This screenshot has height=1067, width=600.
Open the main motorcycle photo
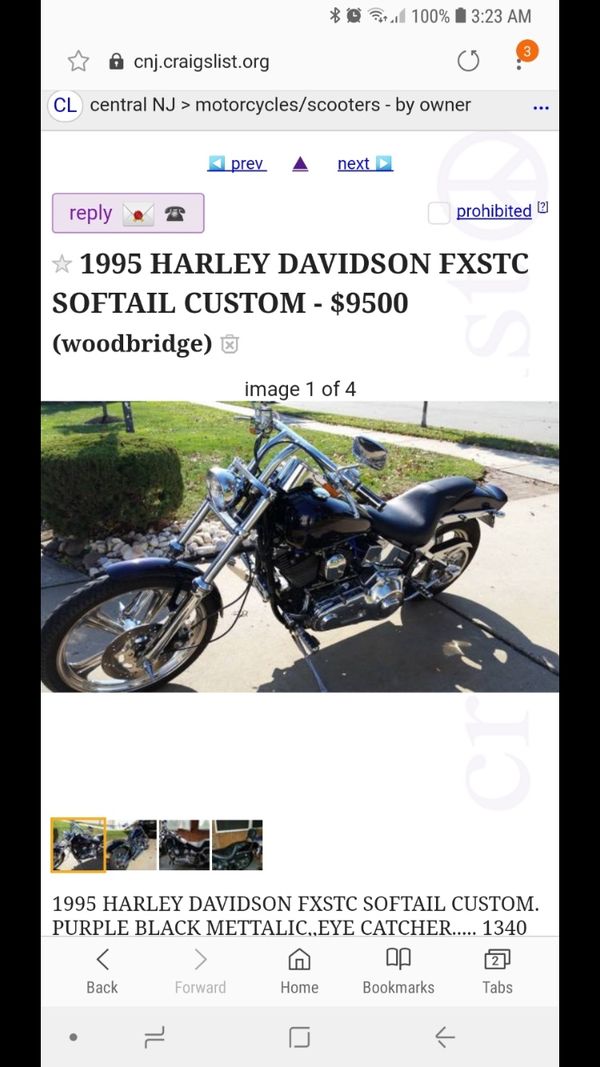[x=300, y=546]
